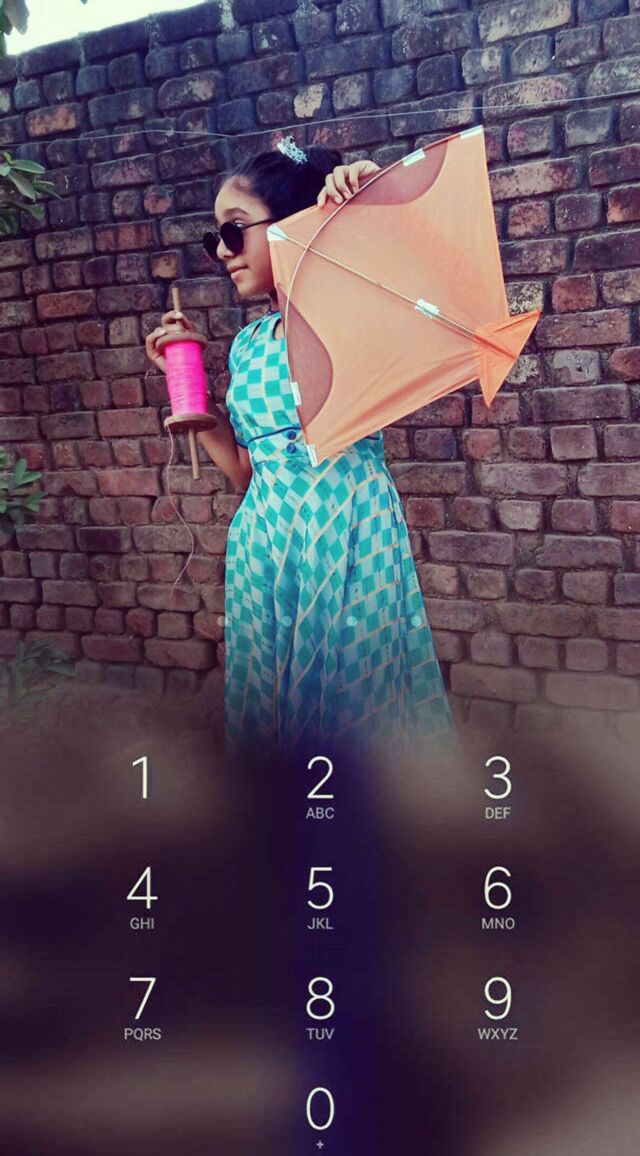Enter digit 2 (ABC) on the keypad
640x1156 pixels.
320,786
